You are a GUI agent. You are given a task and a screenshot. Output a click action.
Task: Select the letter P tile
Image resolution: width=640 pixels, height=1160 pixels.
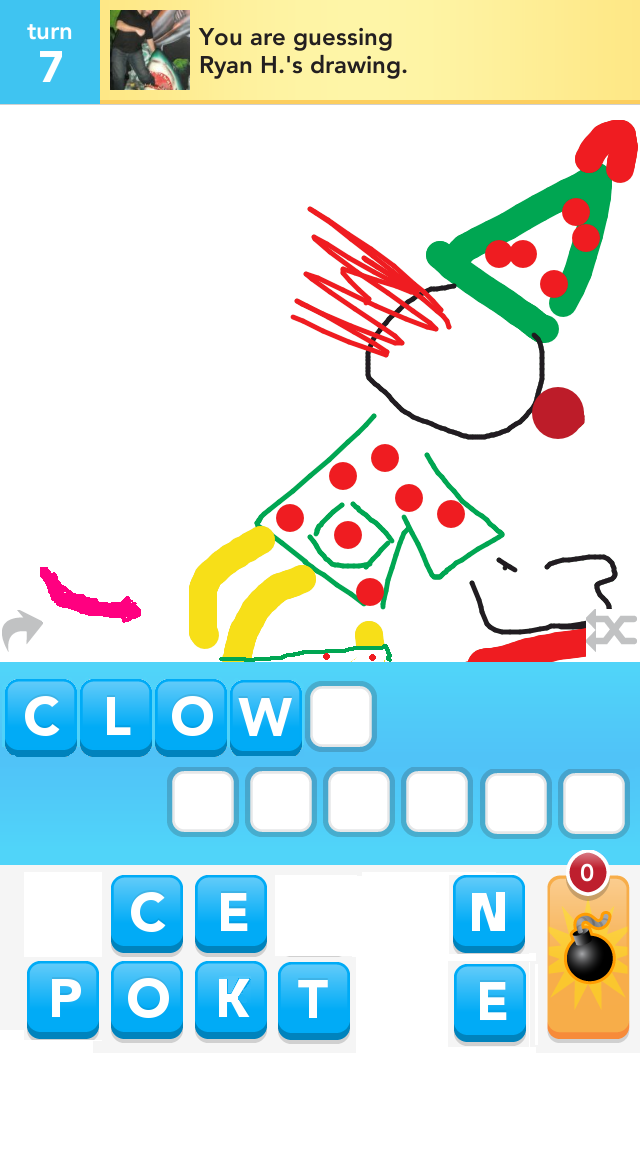click(x=63, y=999)
